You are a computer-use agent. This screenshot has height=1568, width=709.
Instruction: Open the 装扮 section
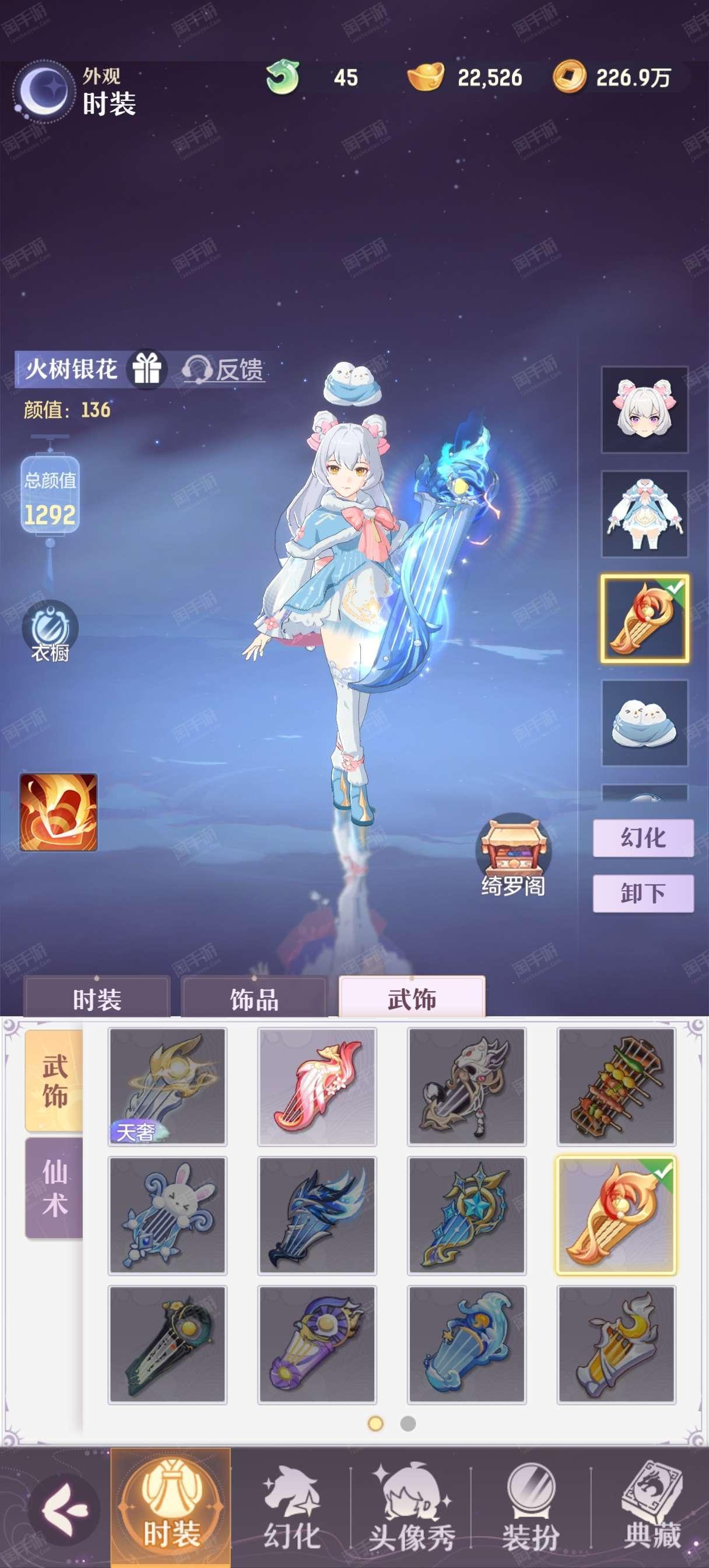pyautogui.click(x=531, y=1507)
